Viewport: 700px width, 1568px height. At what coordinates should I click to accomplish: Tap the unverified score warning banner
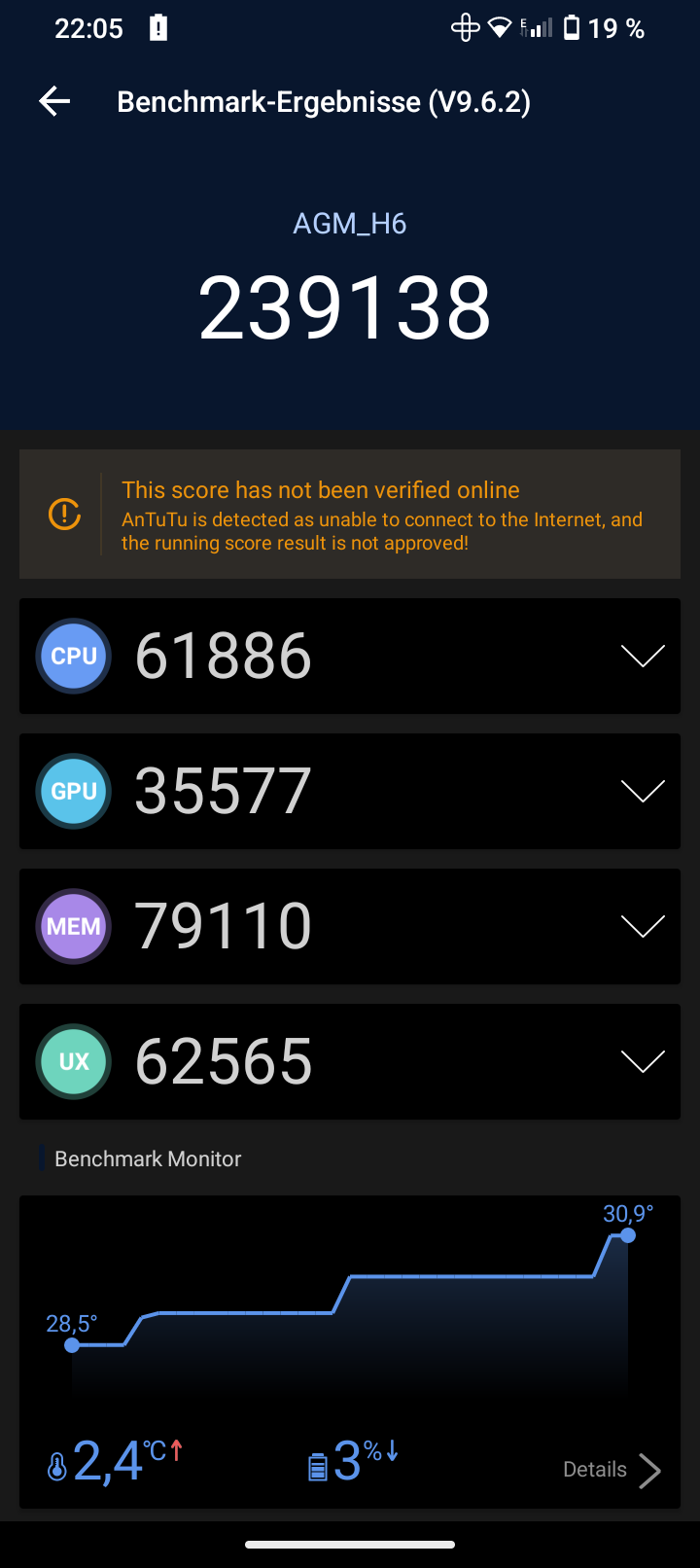350,515
